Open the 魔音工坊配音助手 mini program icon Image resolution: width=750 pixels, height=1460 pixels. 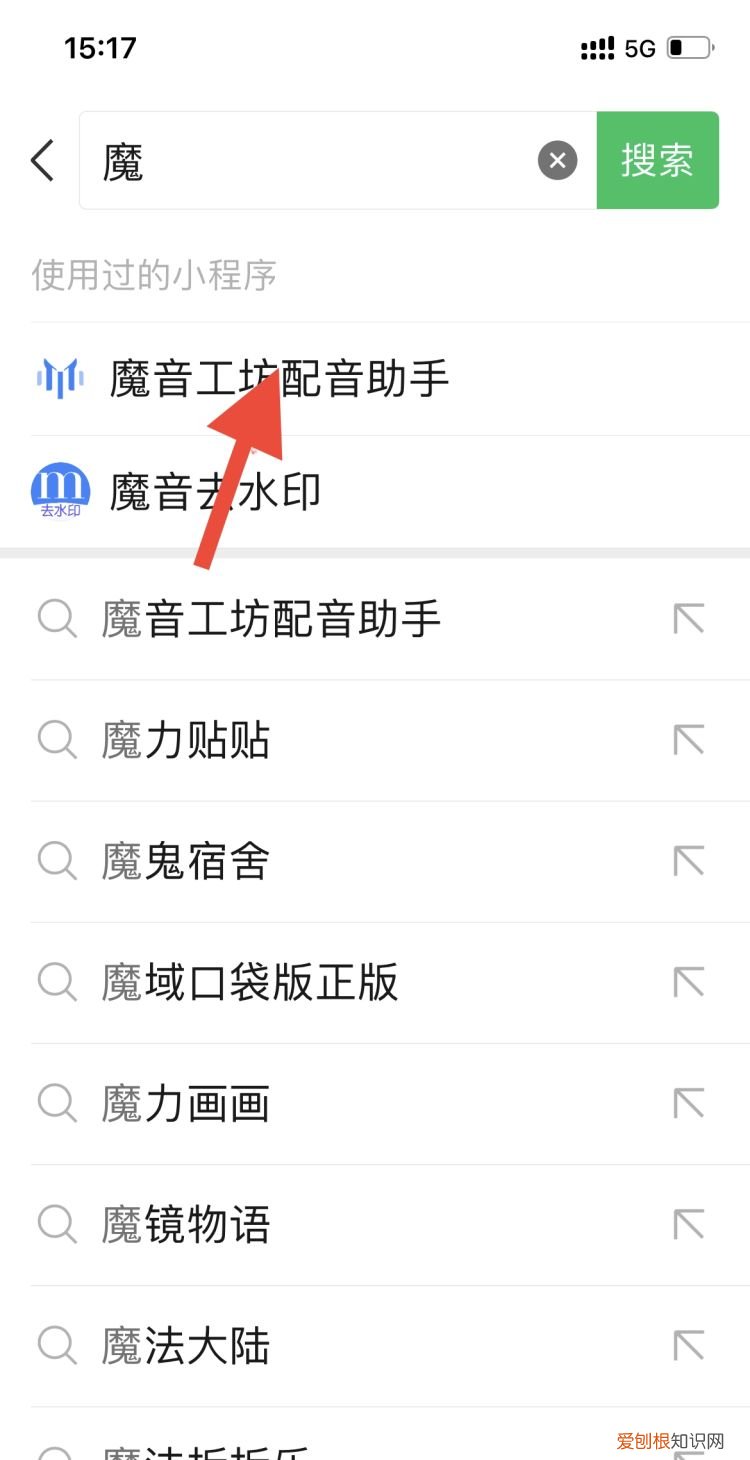coord(59,378)
